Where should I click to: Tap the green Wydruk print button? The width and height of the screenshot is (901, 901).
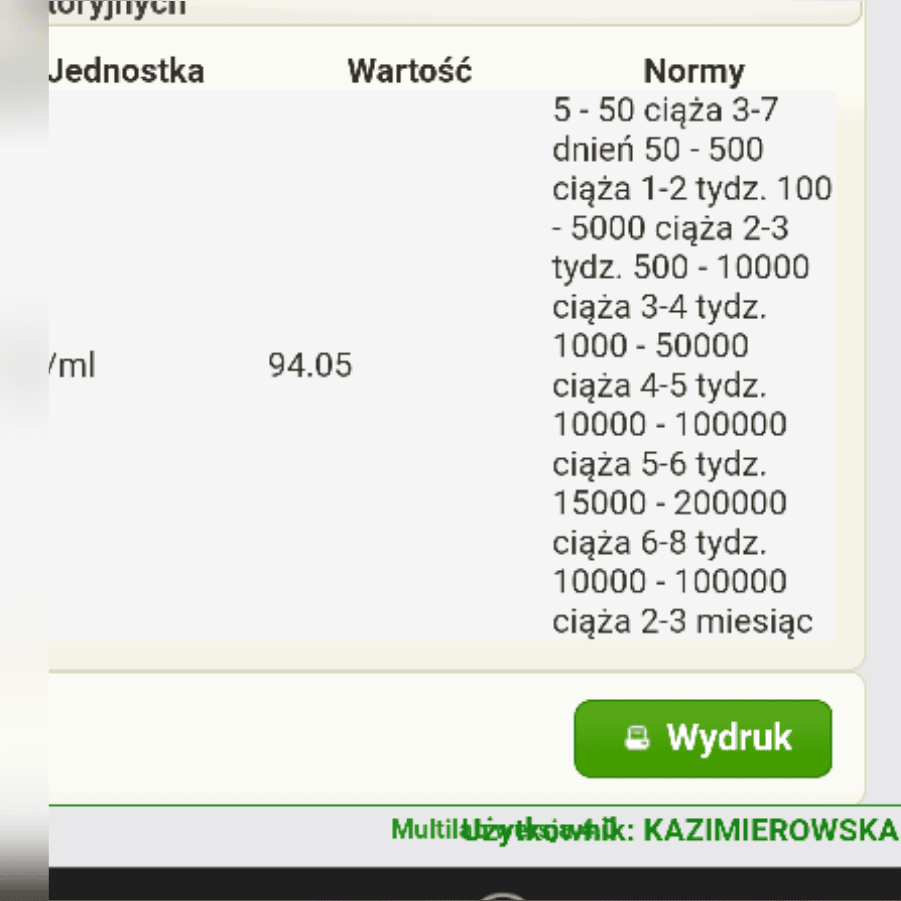(702, 738)
